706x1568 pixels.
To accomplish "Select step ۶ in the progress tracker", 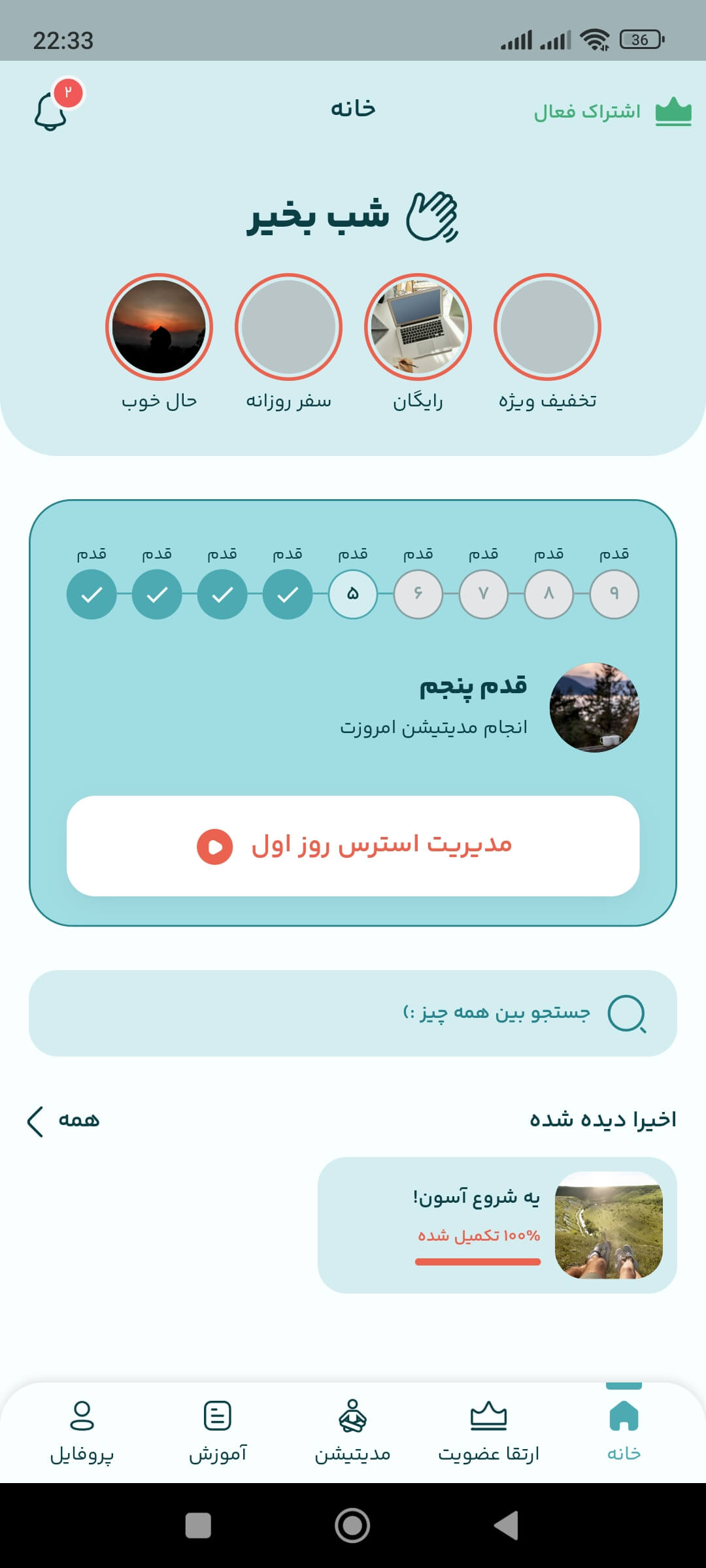I will point(418,594).
